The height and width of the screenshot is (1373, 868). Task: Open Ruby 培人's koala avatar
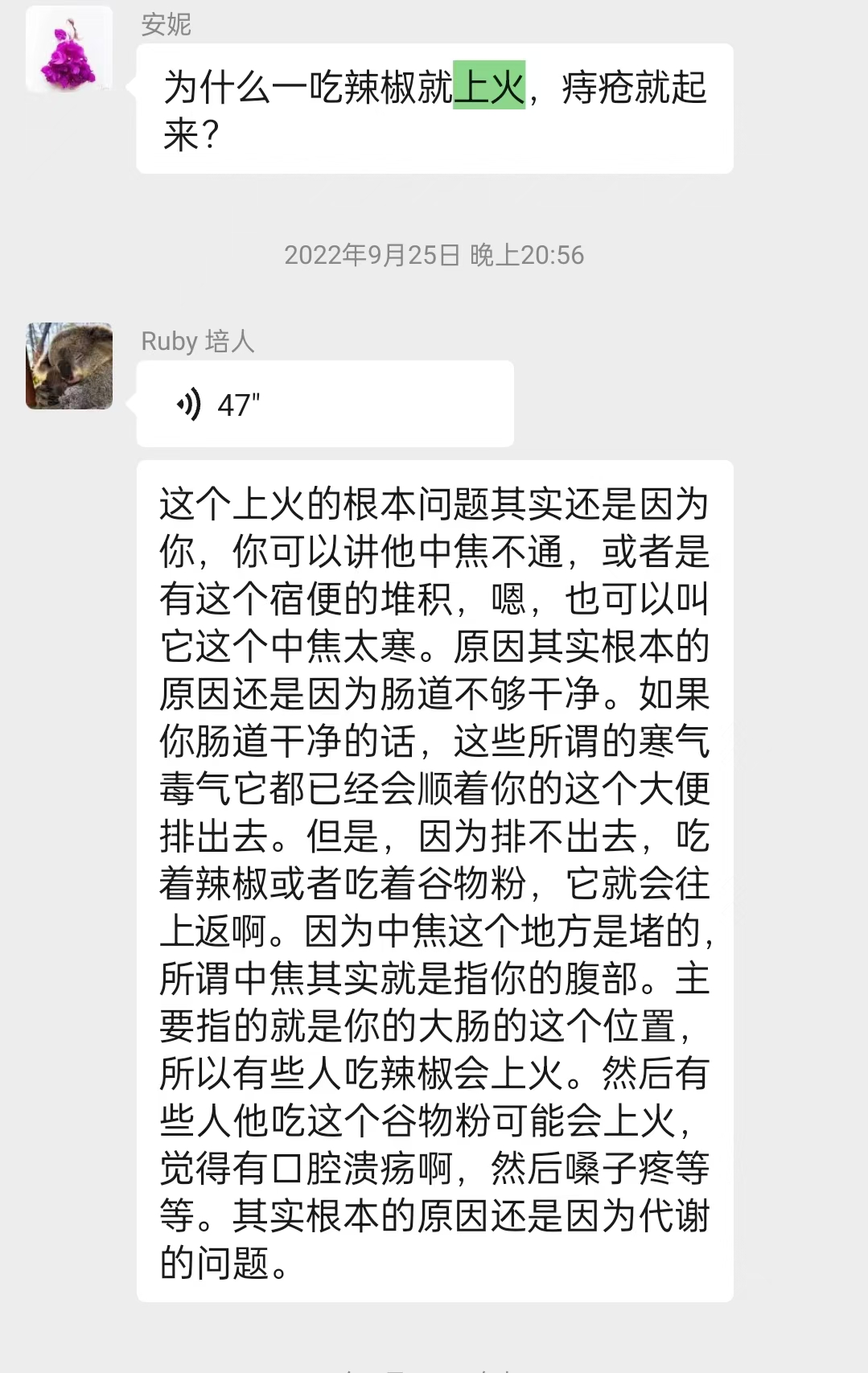pos(69,366)
